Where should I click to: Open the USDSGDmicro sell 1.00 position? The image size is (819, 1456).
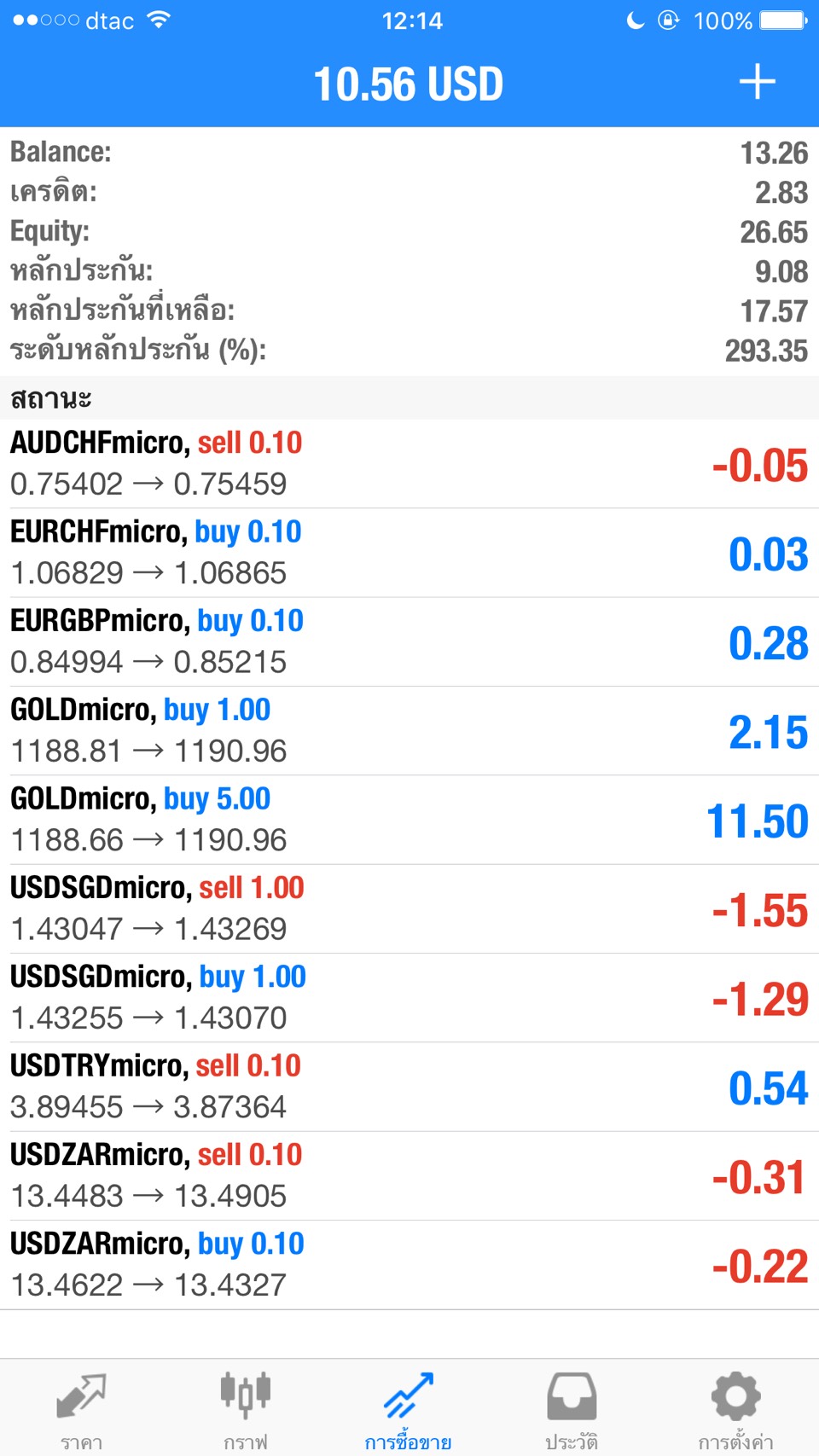(409, 908)
